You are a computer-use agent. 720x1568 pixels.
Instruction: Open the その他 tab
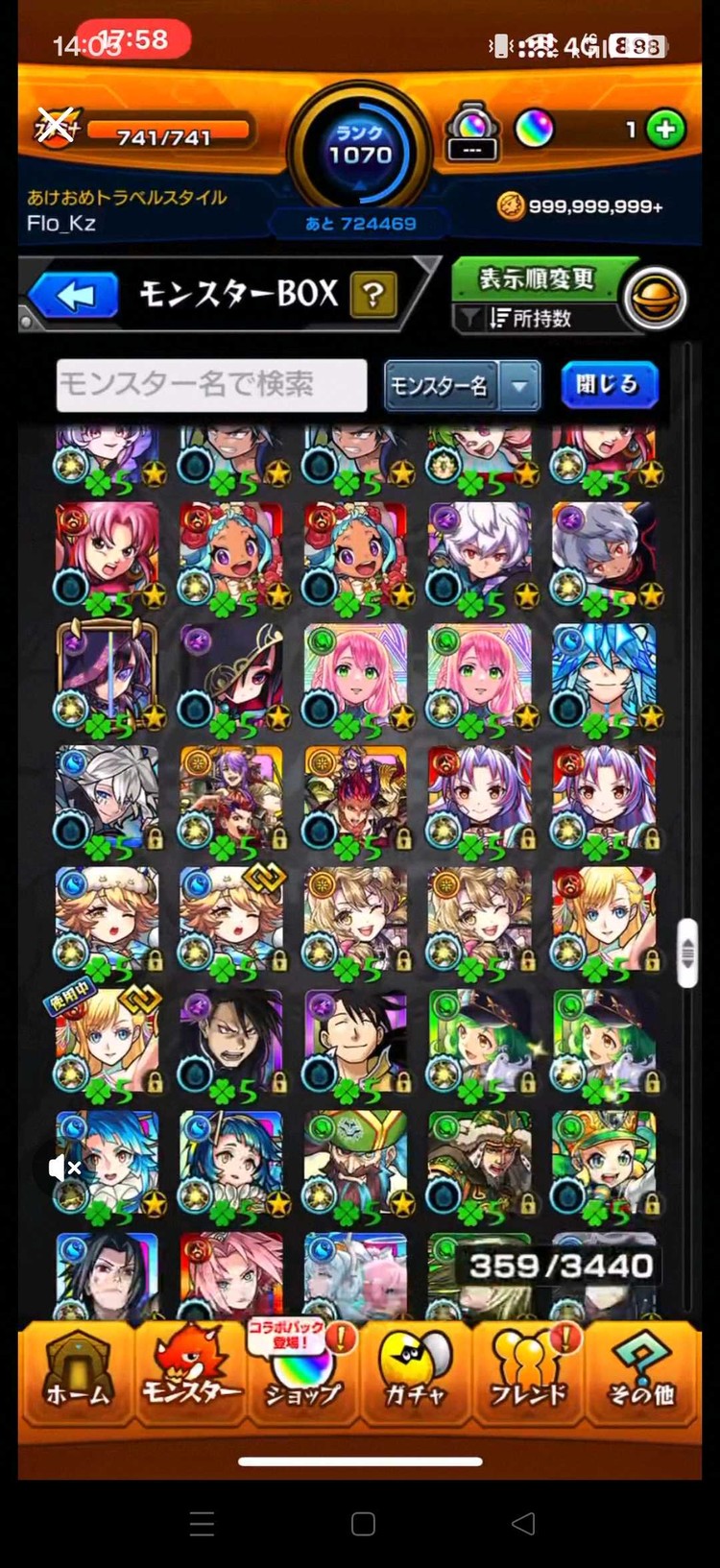641,1373
